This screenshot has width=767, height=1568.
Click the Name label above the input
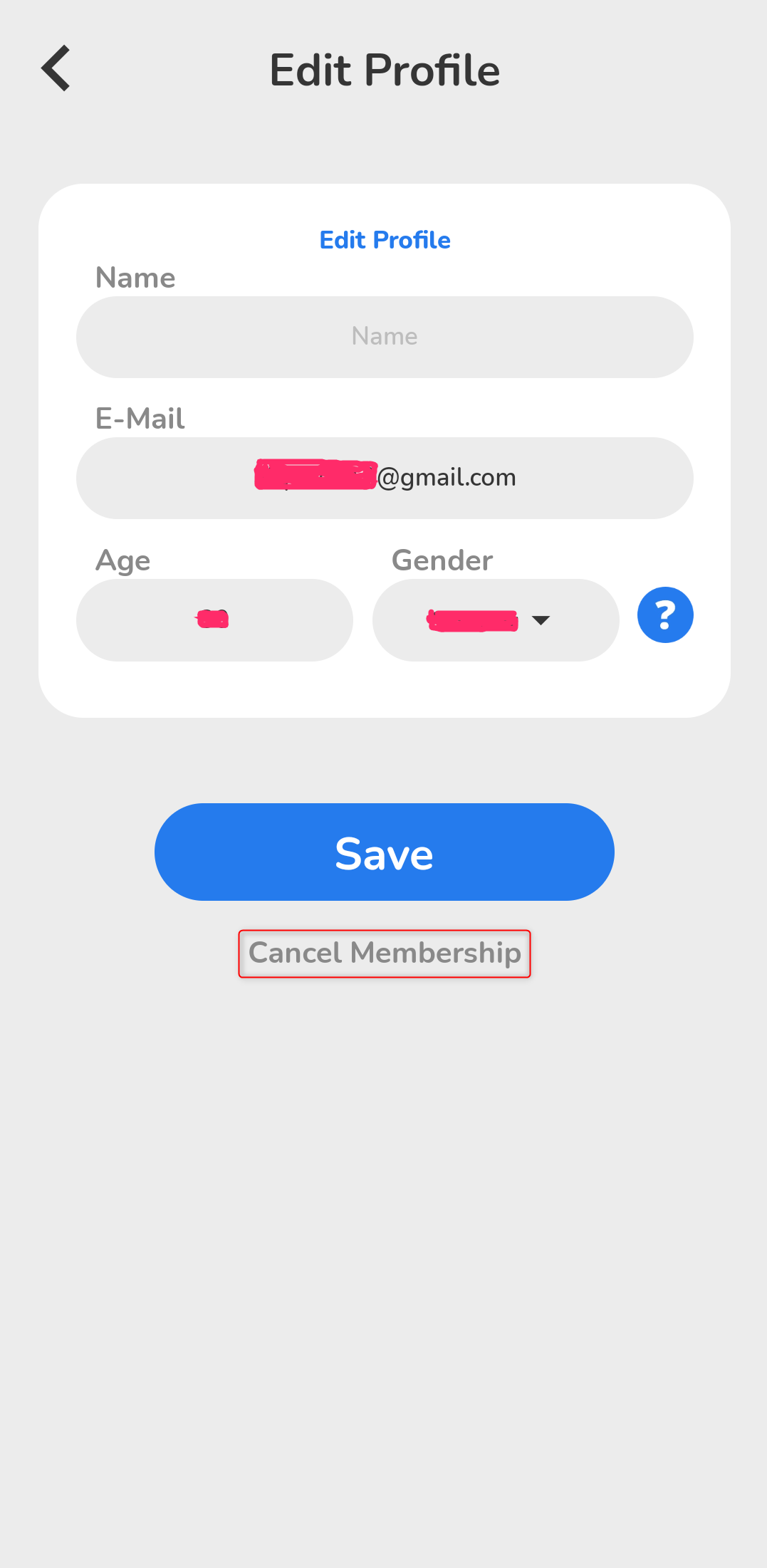(x=135, y=278)
